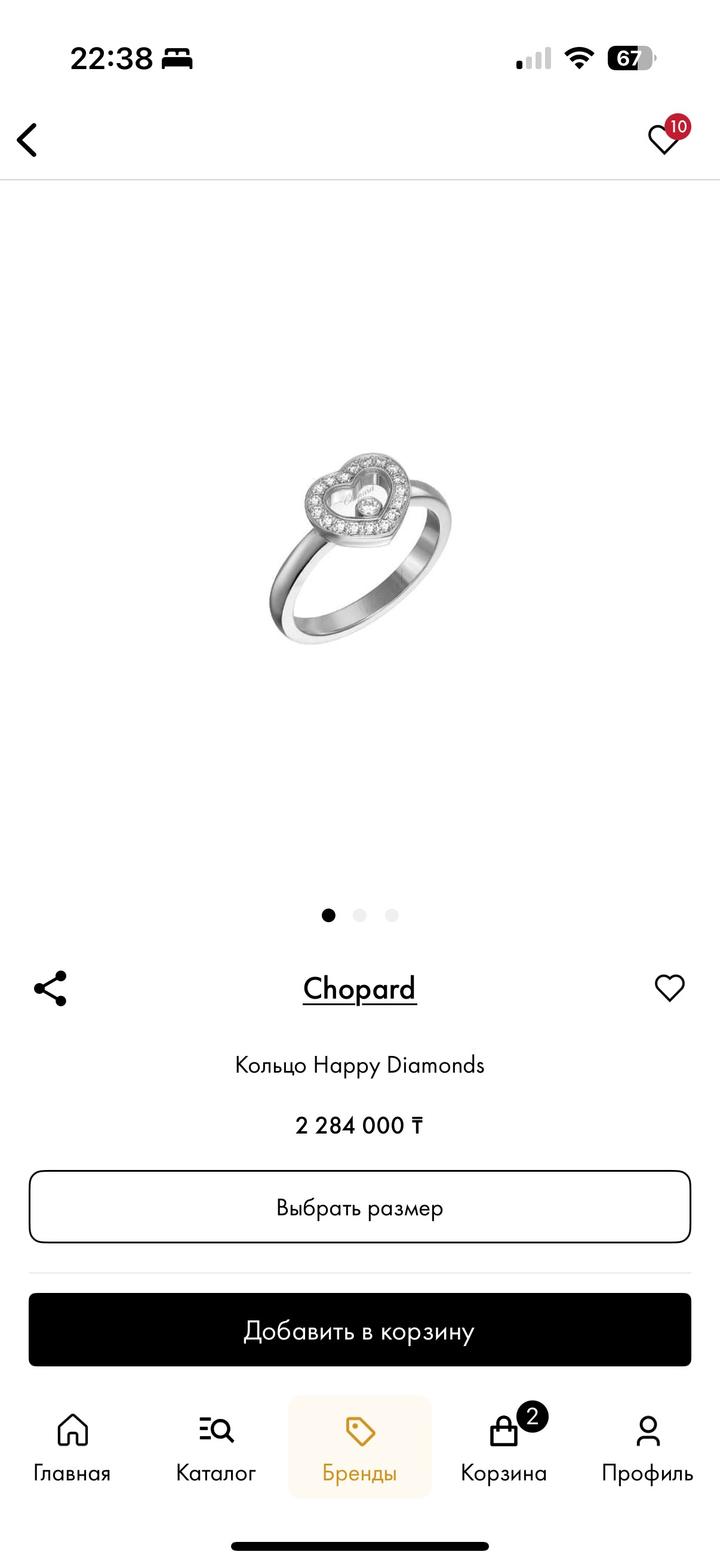
Task: Share the Happy Diamonds ring
Action: pyautogui.click(x=50, y=988)
